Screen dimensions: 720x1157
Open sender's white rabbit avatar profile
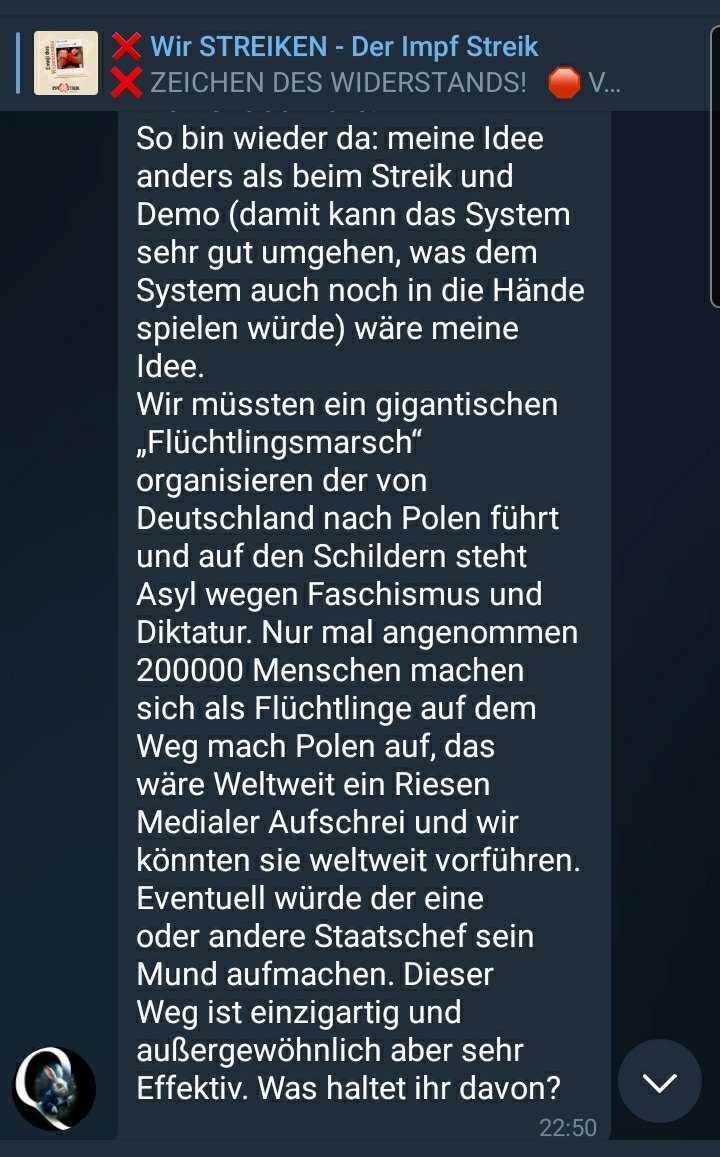tap(55, 1088)
